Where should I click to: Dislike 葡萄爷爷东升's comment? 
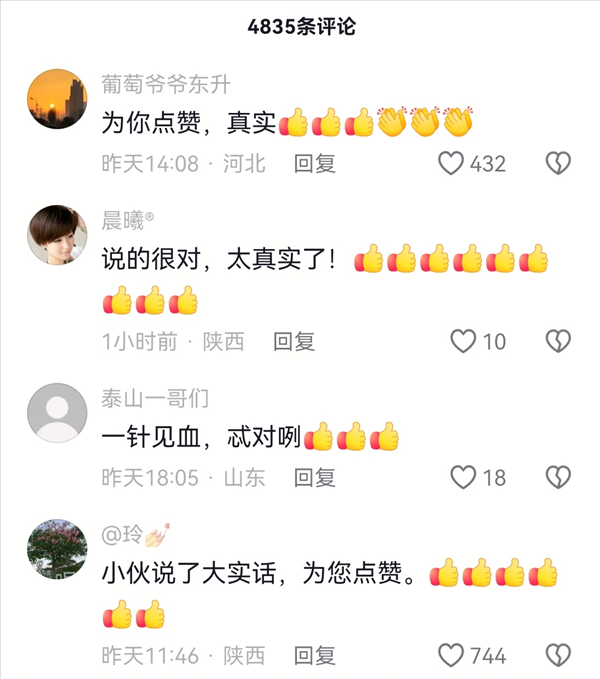point(557,163)
